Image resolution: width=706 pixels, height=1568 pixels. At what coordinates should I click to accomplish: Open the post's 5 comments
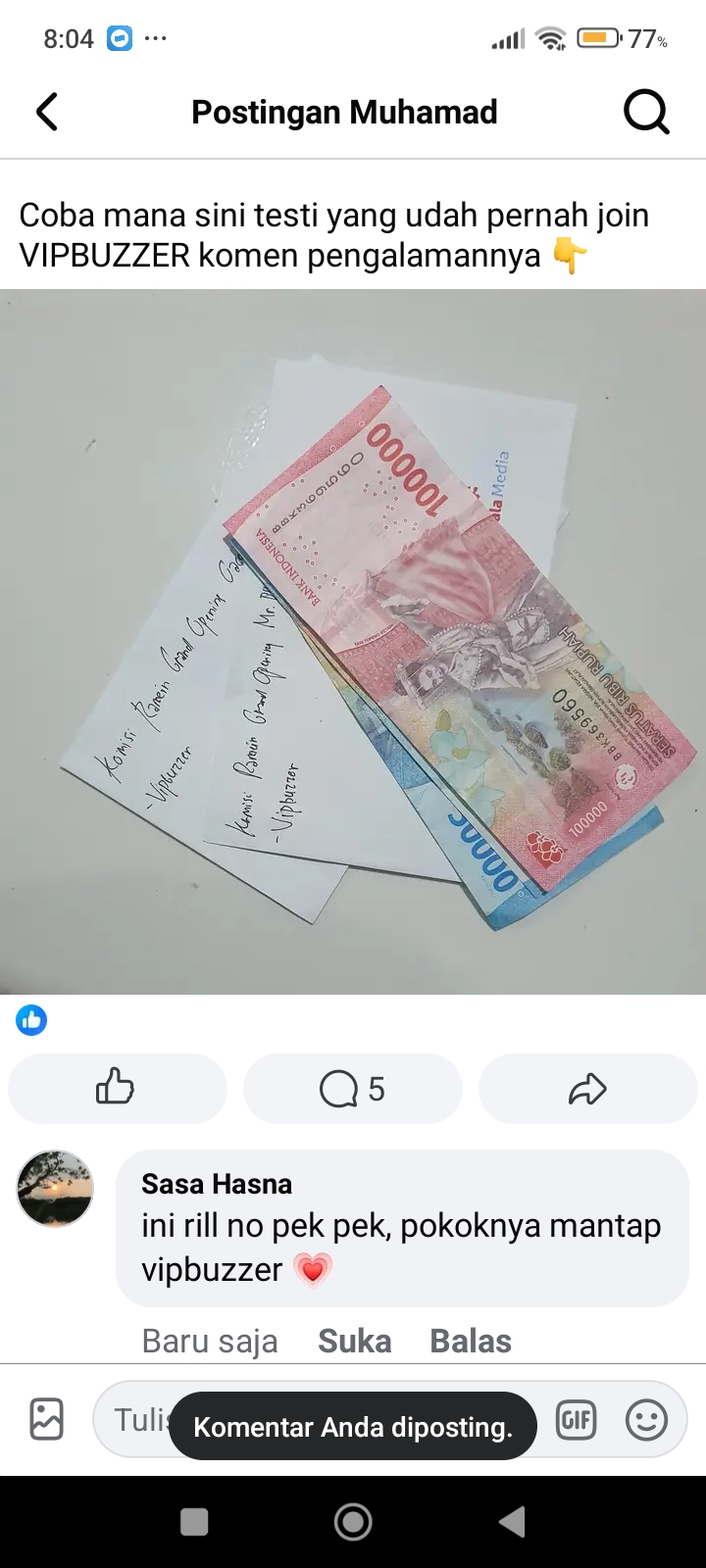tap(353, 1088)
